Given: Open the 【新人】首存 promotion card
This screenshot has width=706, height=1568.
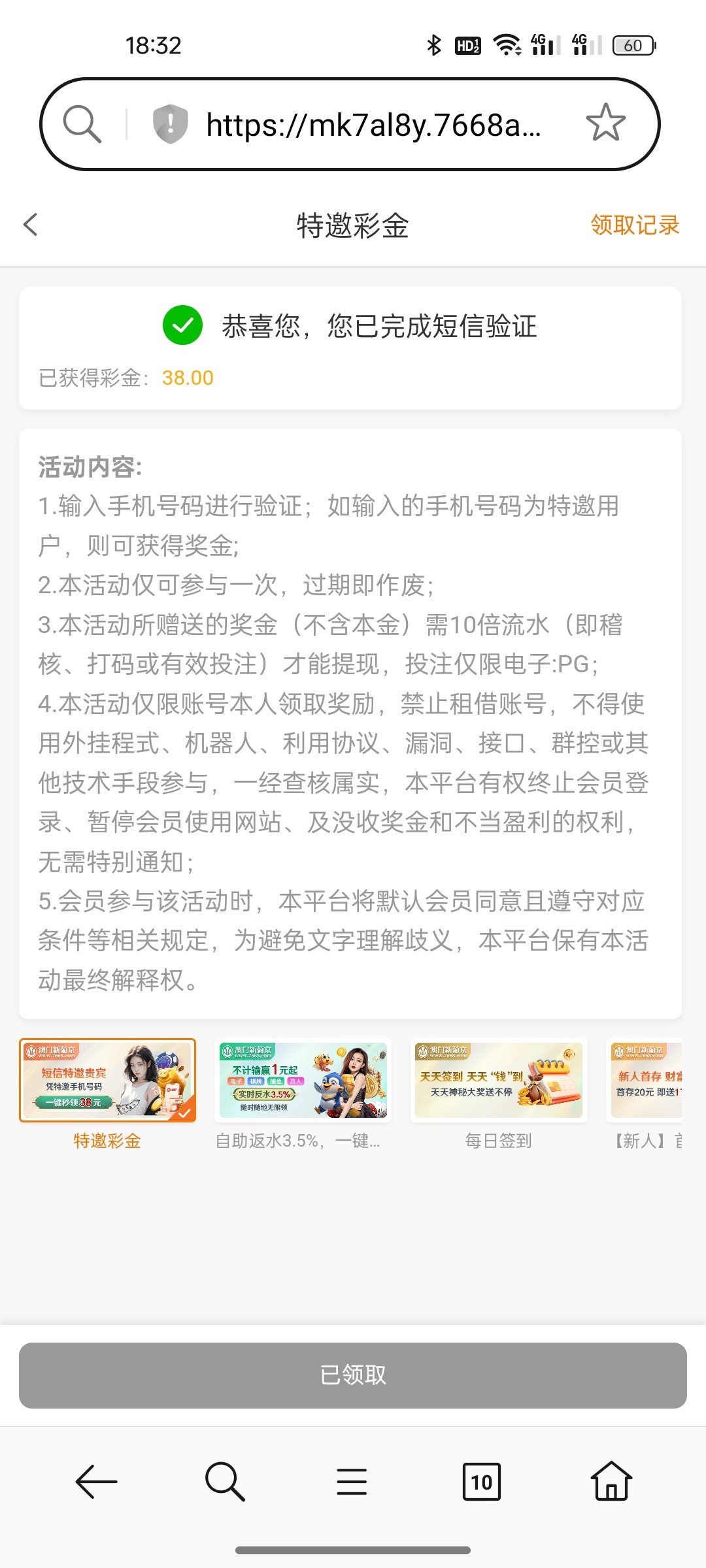Looking at the screenshot, I should (646, 1081).
